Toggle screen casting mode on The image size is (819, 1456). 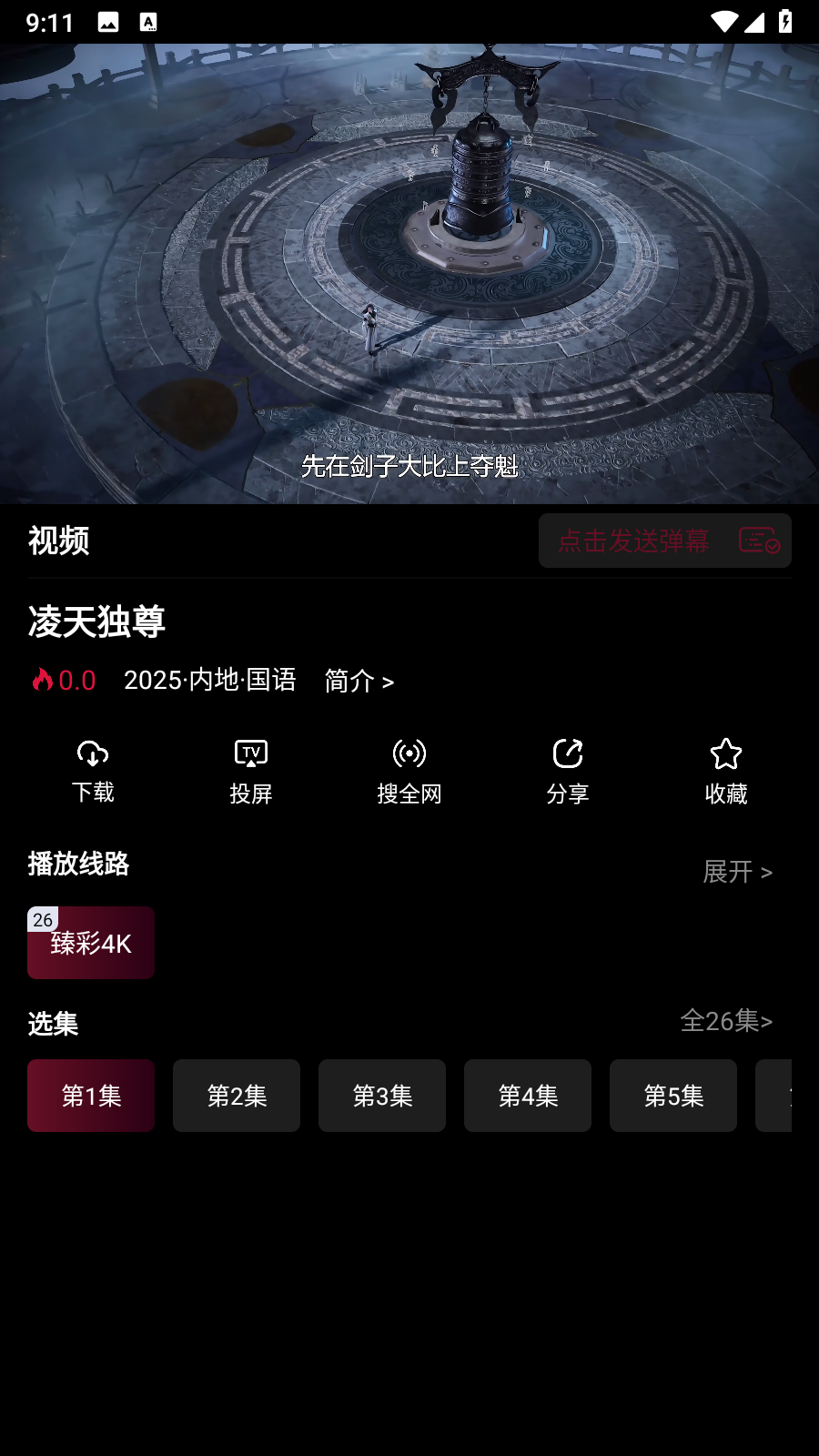click(x=250, y=772)
